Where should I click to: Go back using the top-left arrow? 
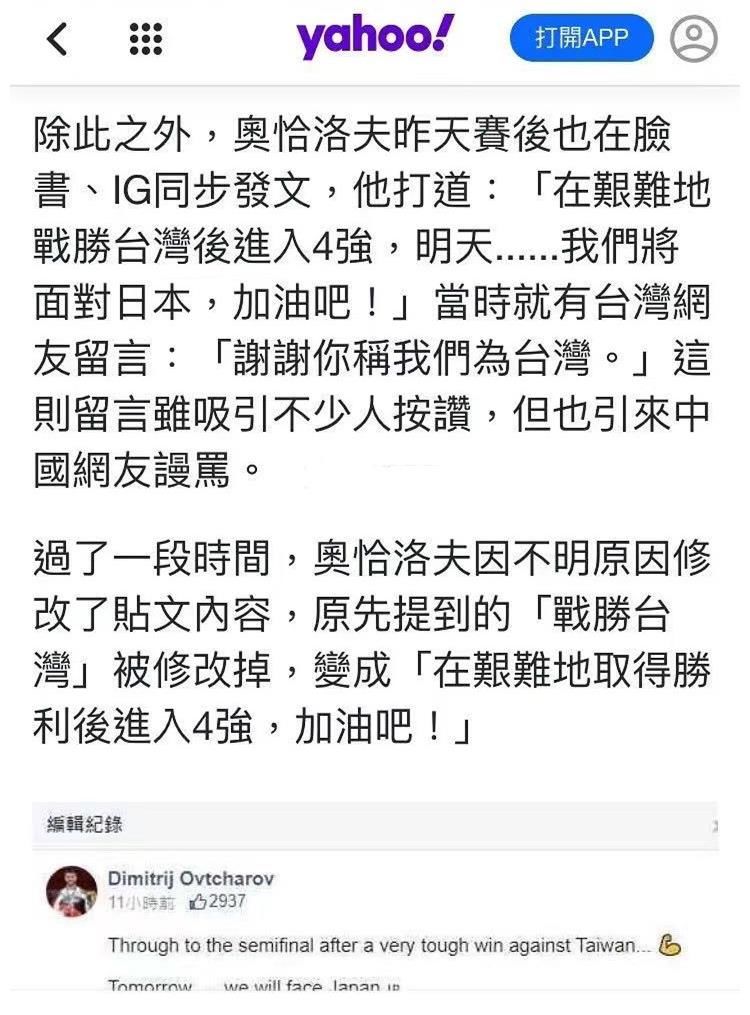[x=57, y=40]
